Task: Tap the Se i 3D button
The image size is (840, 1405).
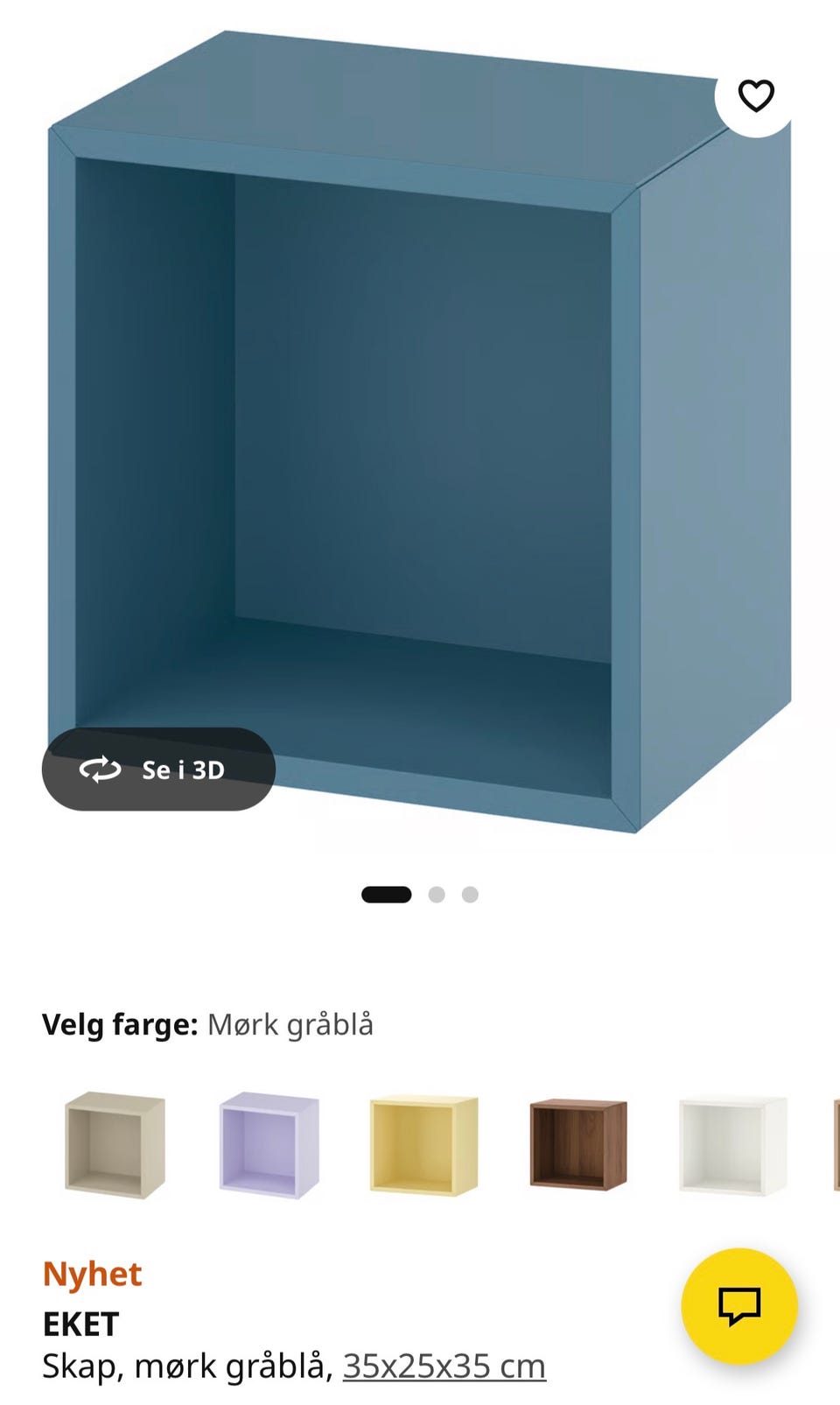Action: (158, 769)
